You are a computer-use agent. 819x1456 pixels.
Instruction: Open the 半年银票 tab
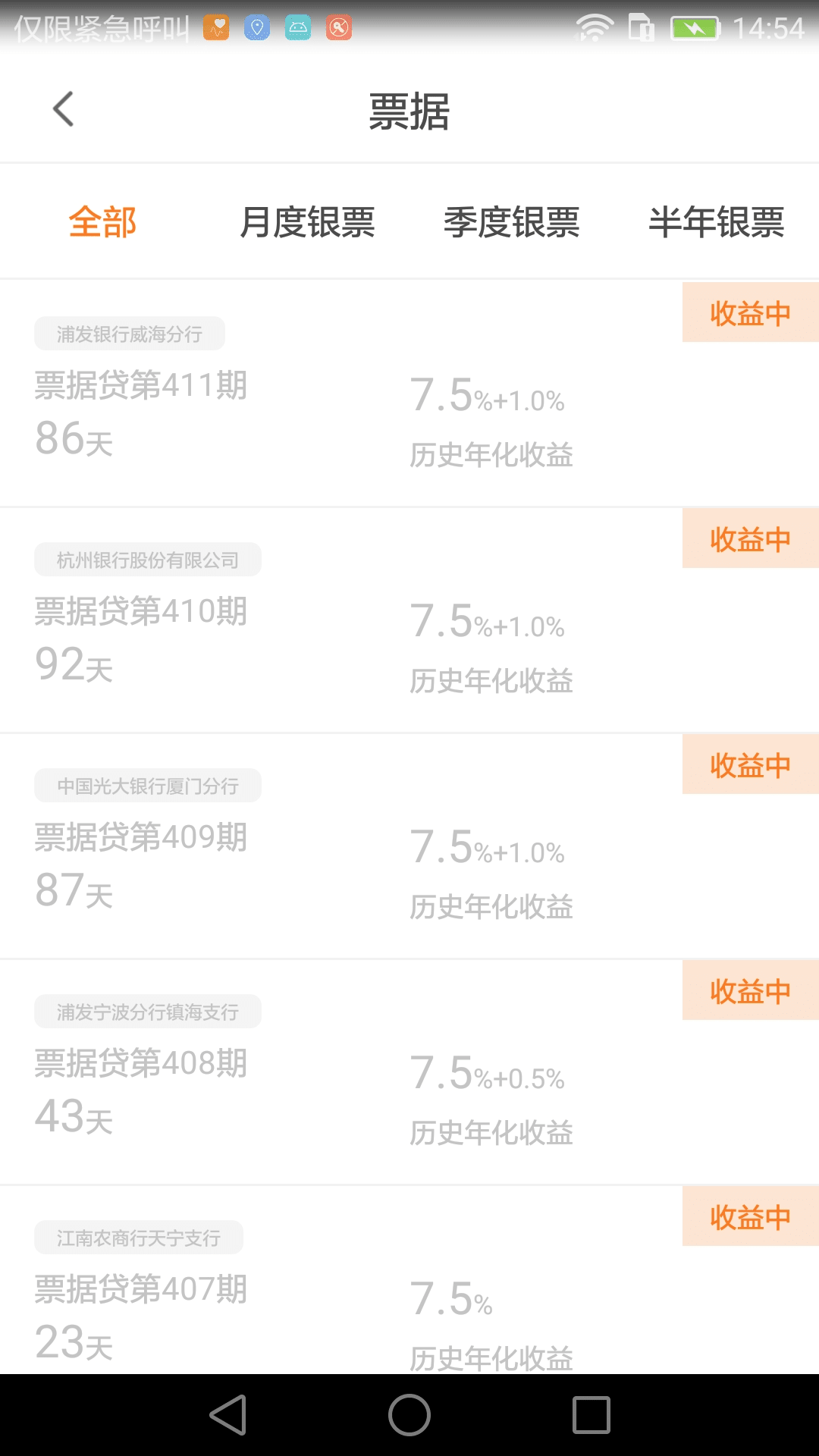coord(717,222)
